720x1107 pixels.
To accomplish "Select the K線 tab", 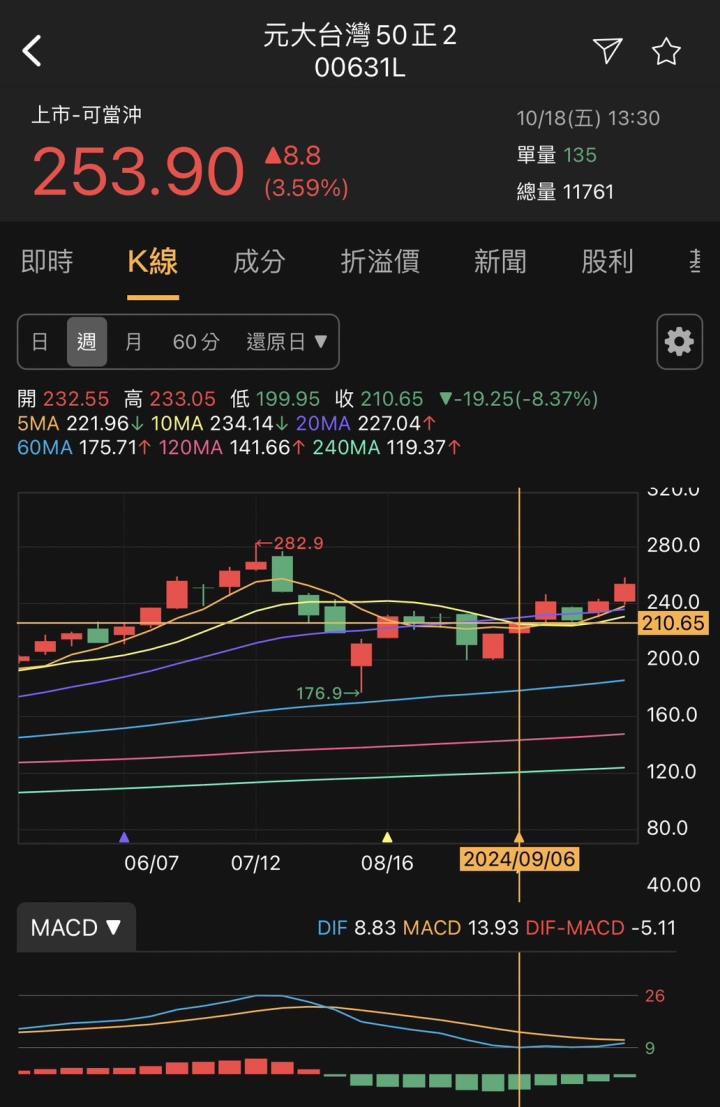I will (152, 262).
